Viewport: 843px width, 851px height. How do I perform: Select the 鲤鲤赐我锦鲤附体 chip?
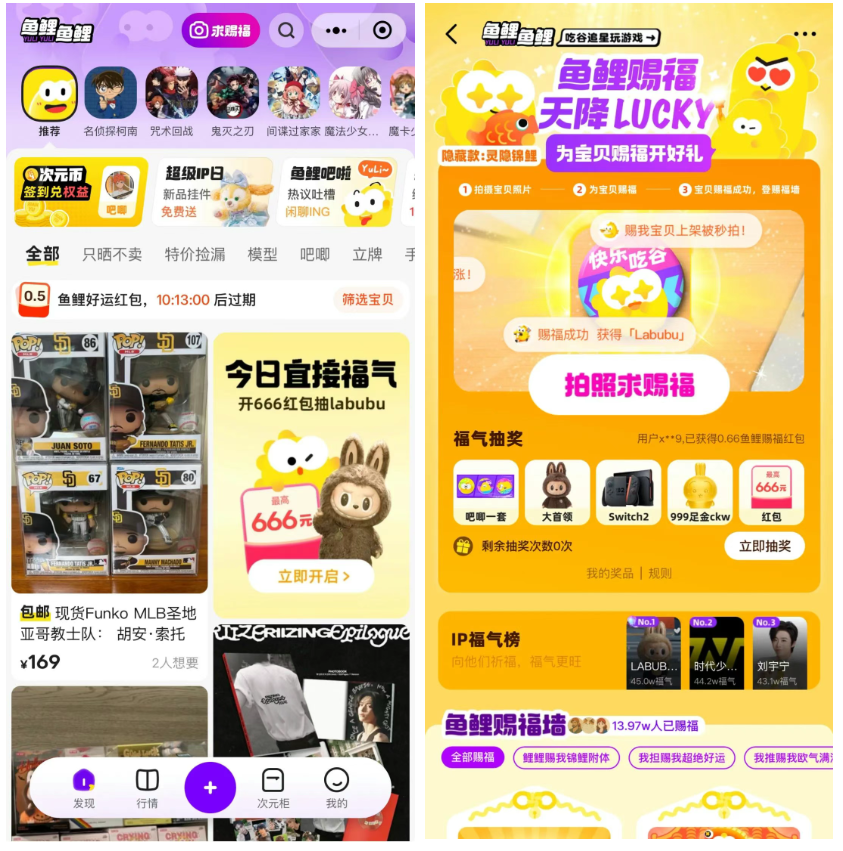coord(566,757)
